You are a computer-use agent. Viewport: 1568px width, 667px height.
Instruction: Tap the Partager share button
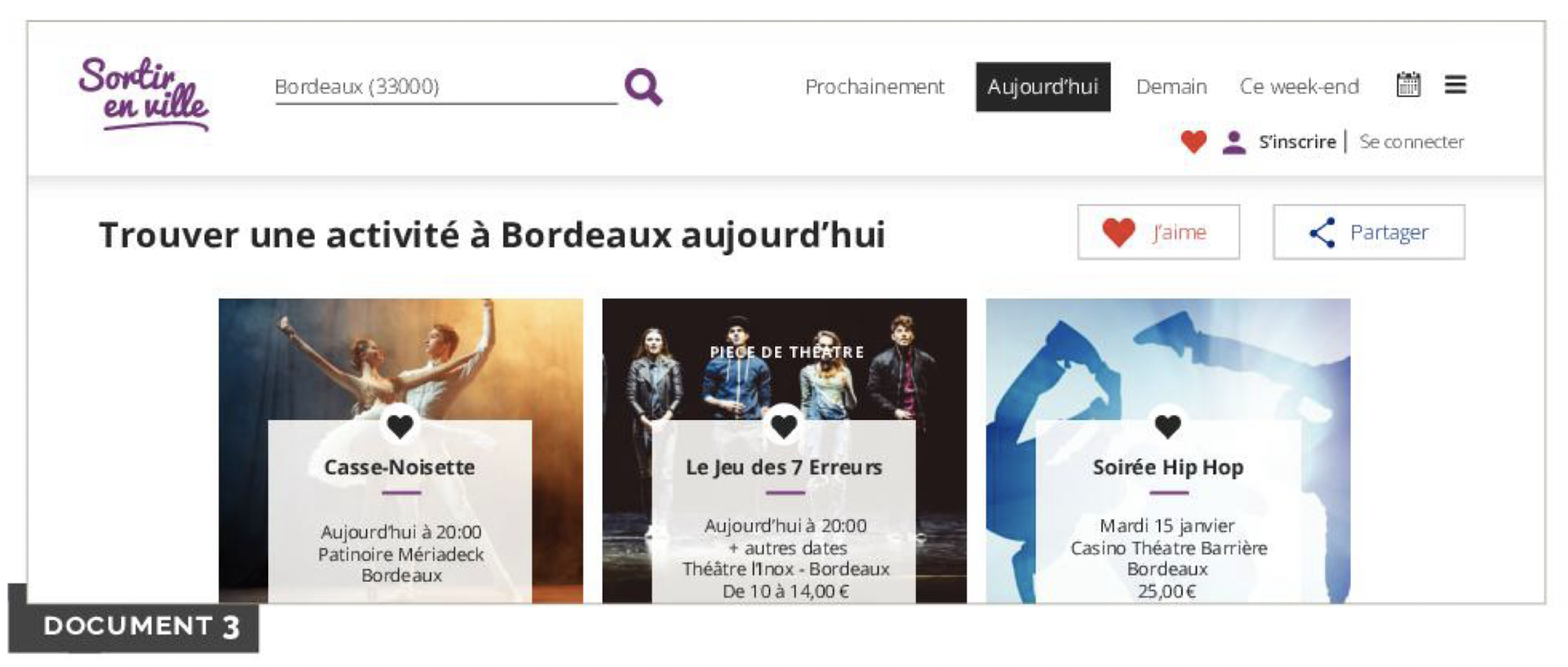(x=1368, y=232)
